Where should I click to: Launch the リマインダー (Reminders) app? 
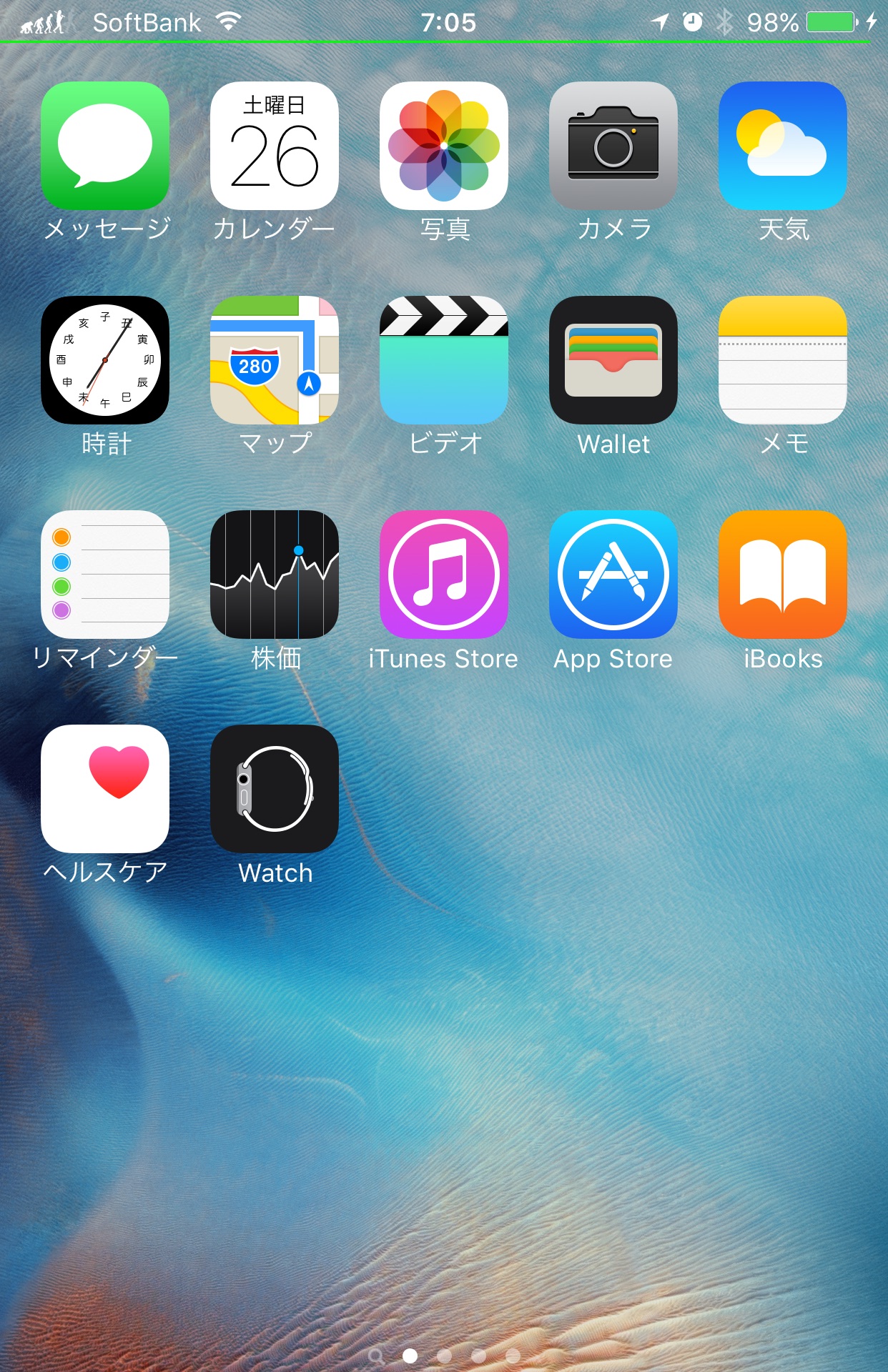tap(105, 575)
